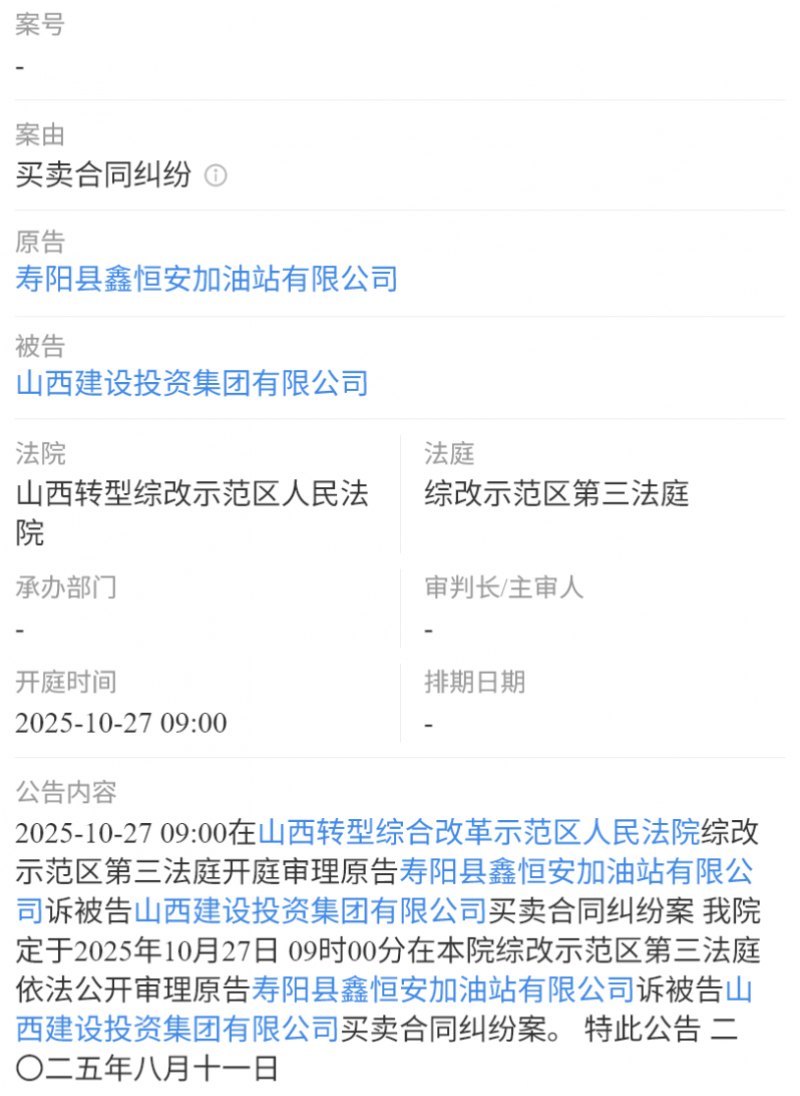This screenshot has width=800, height=1096.
Task: Click the 排期日期 field value
Action: (430, 723)
